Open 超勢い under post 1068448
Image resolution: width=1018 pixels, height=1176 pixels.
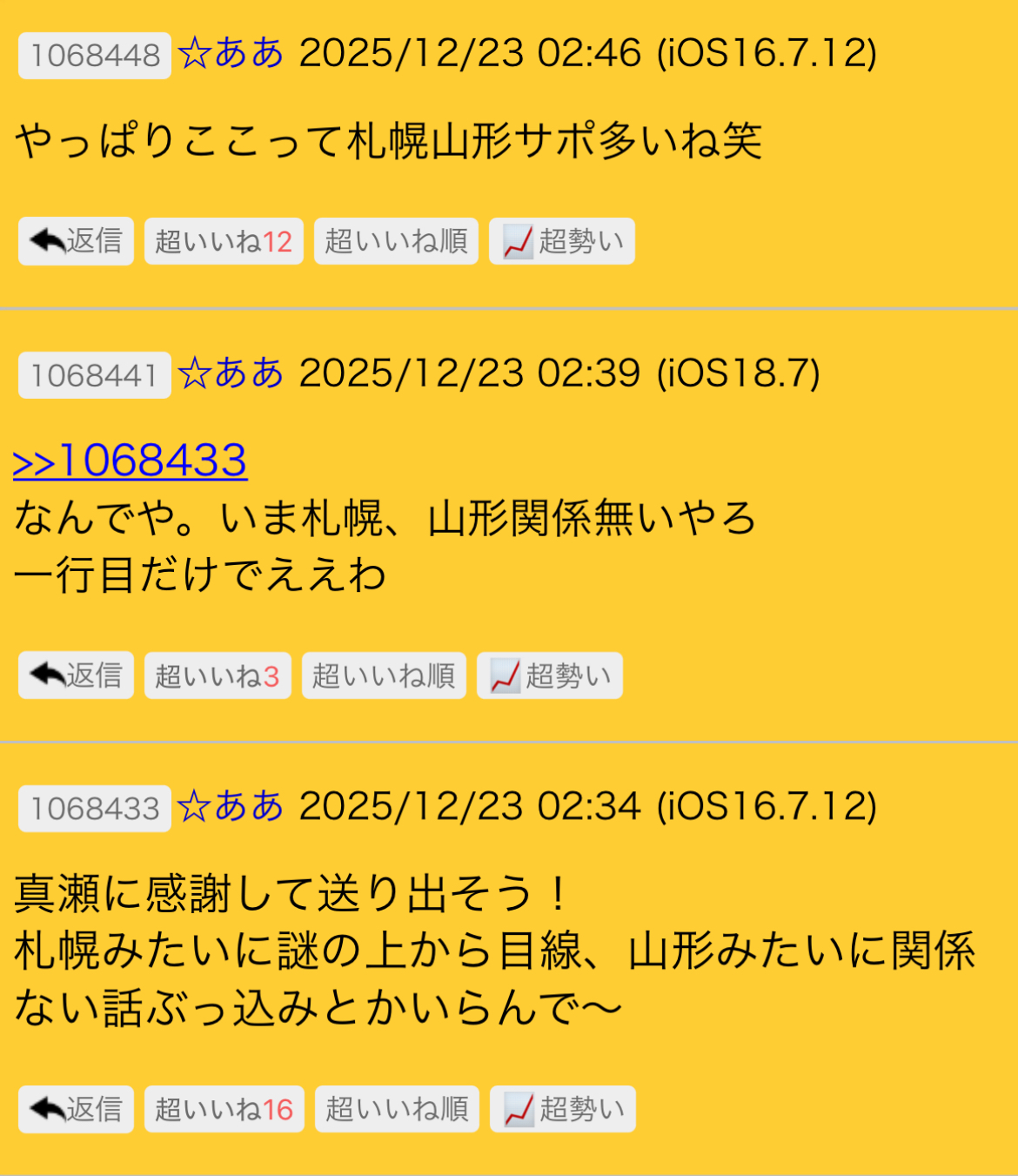coord(562,241)
